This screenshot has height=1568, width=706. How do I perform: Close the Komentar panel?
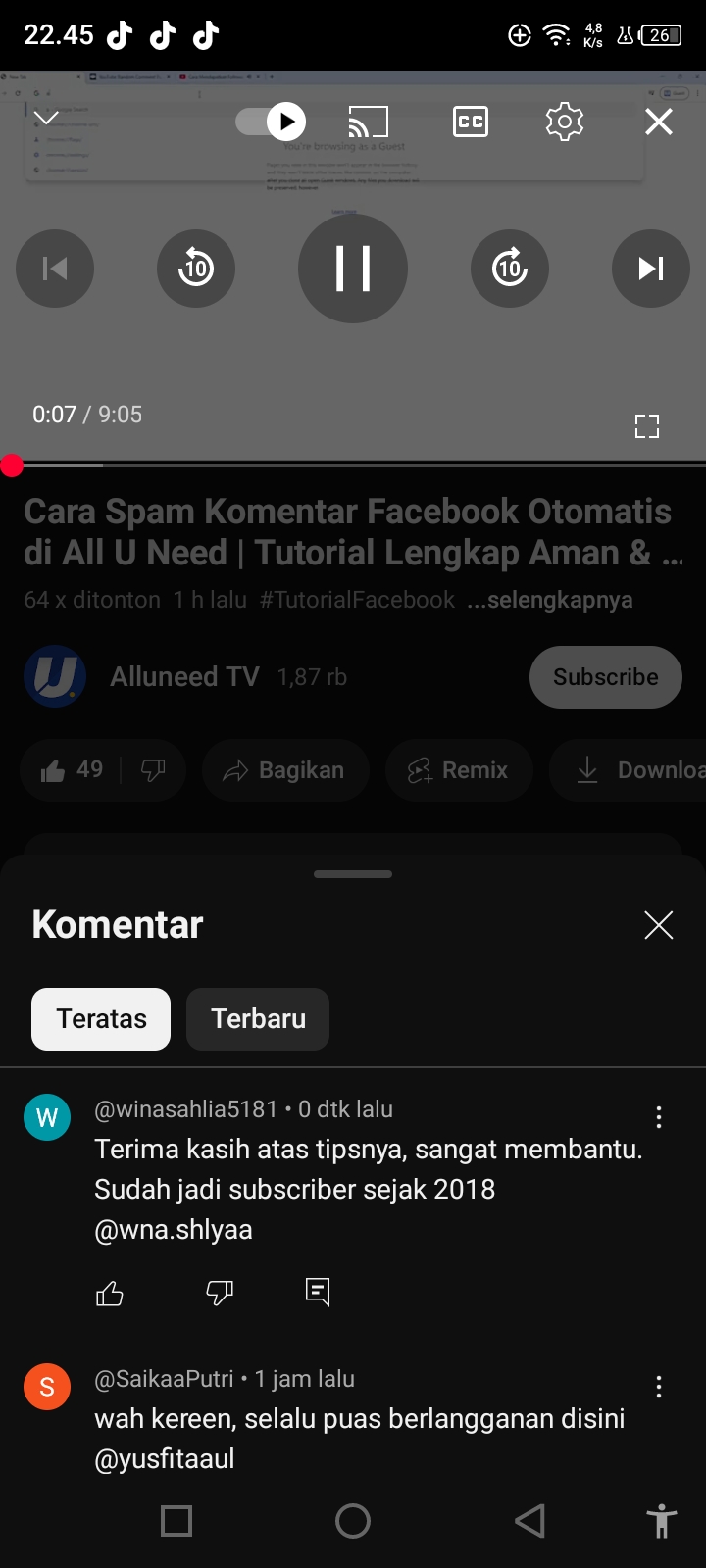659,924
